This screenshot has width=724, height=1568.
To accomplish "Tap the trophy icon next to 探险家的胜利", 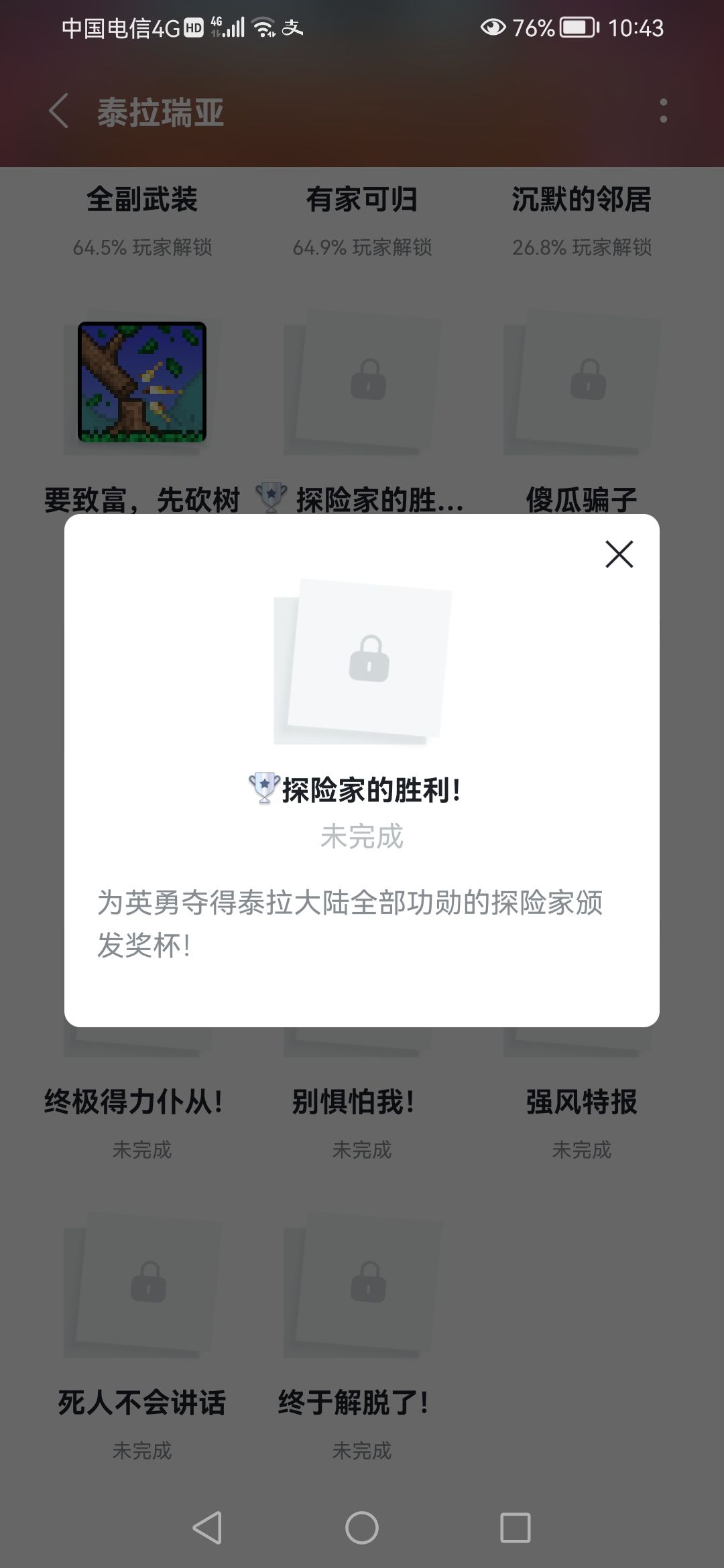I will click(x=271, y=497).
